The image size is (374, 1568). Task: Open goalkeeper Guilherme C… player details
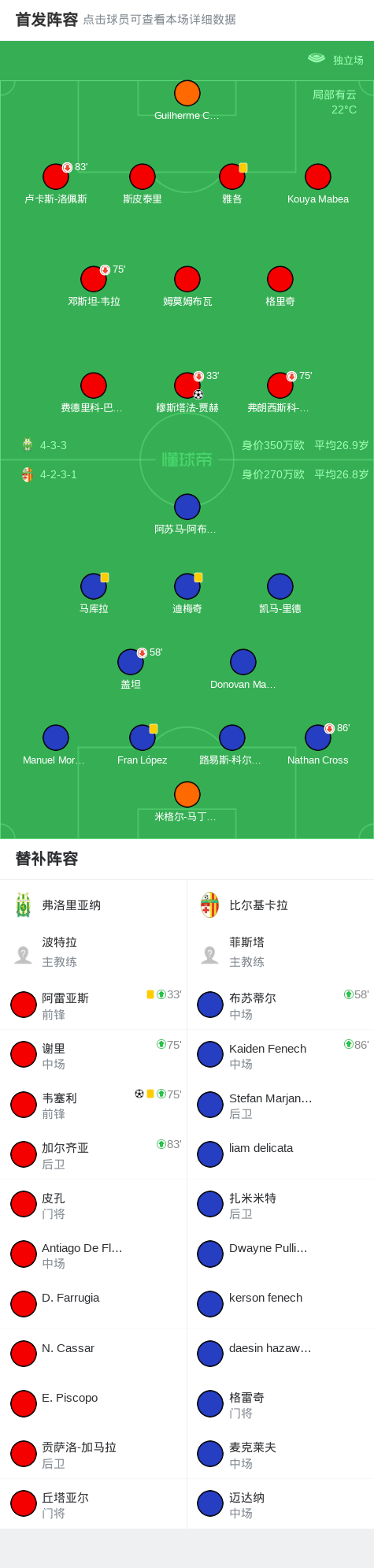(x=187, y=100)
